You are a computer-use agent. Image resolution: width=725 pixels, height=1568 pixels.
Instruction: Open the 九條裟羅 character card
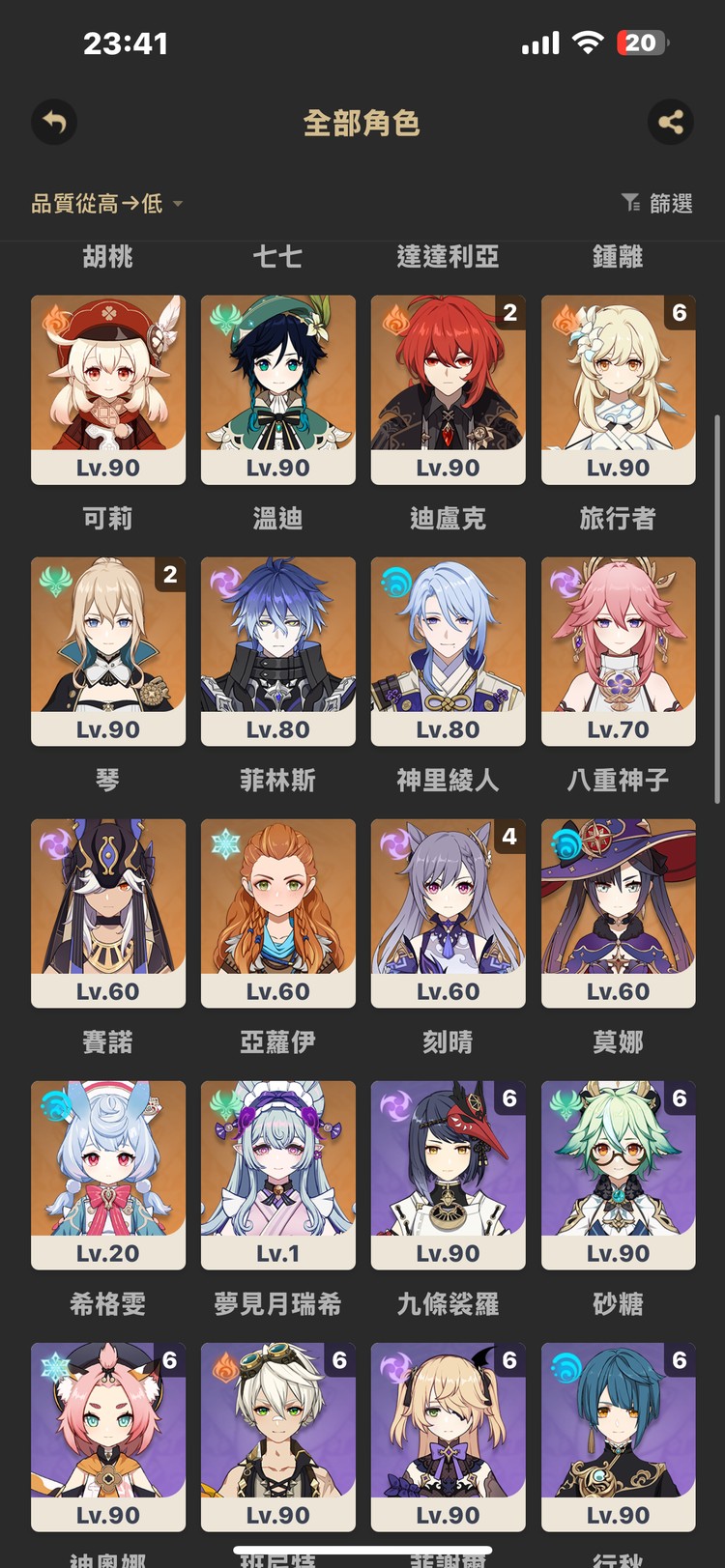[x=448, y=1174]
